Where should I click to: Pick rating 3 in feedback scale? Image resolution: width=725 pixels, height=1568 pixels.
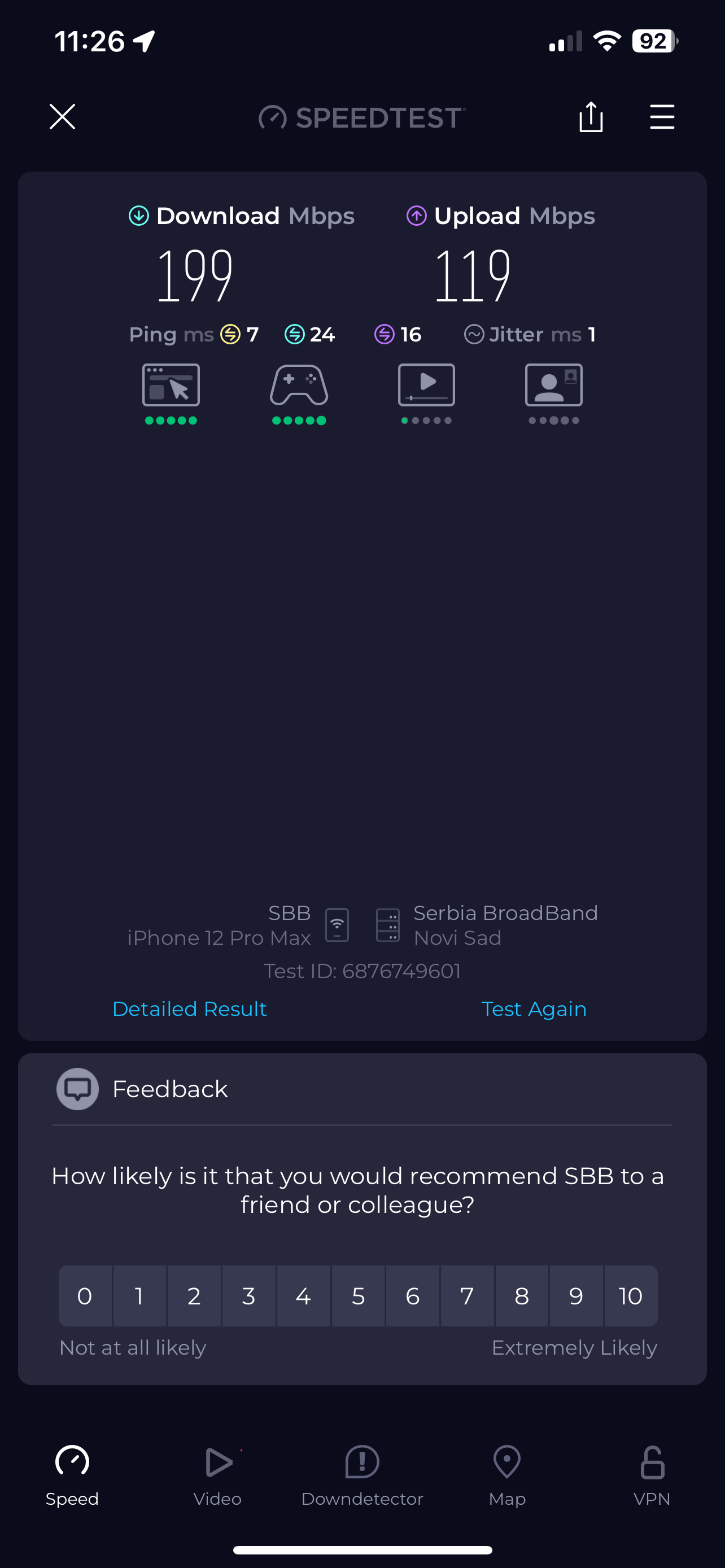(x=248, y=1296)
